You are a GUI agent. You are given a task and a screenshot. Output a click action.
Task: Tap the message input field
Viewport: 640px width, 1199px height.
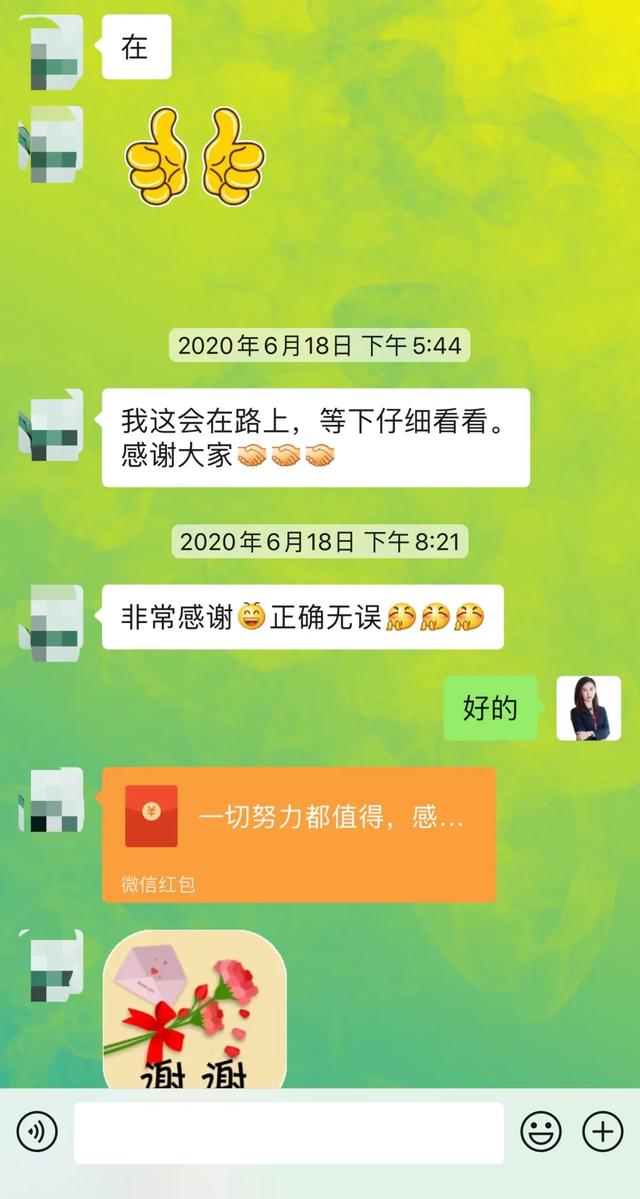click(288, 1133)
